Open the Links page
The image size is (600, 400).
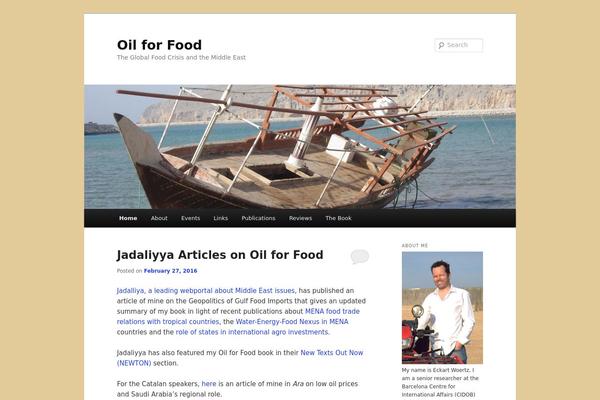(x=220, y=218)
